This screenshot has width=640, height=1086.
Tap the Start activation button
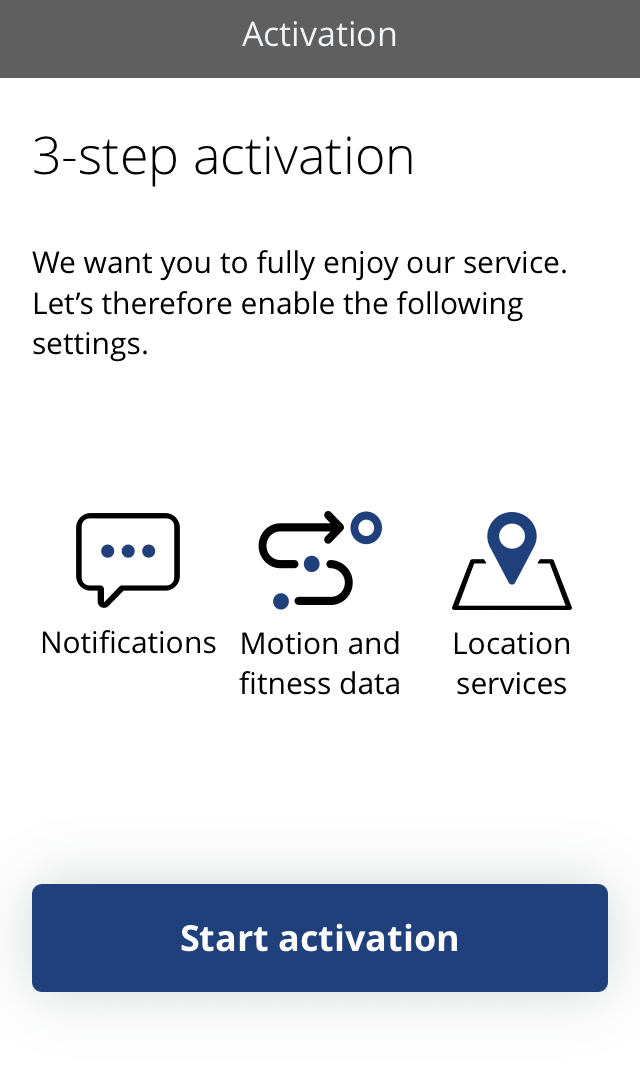pyautogui.click(x=320, y=938)
